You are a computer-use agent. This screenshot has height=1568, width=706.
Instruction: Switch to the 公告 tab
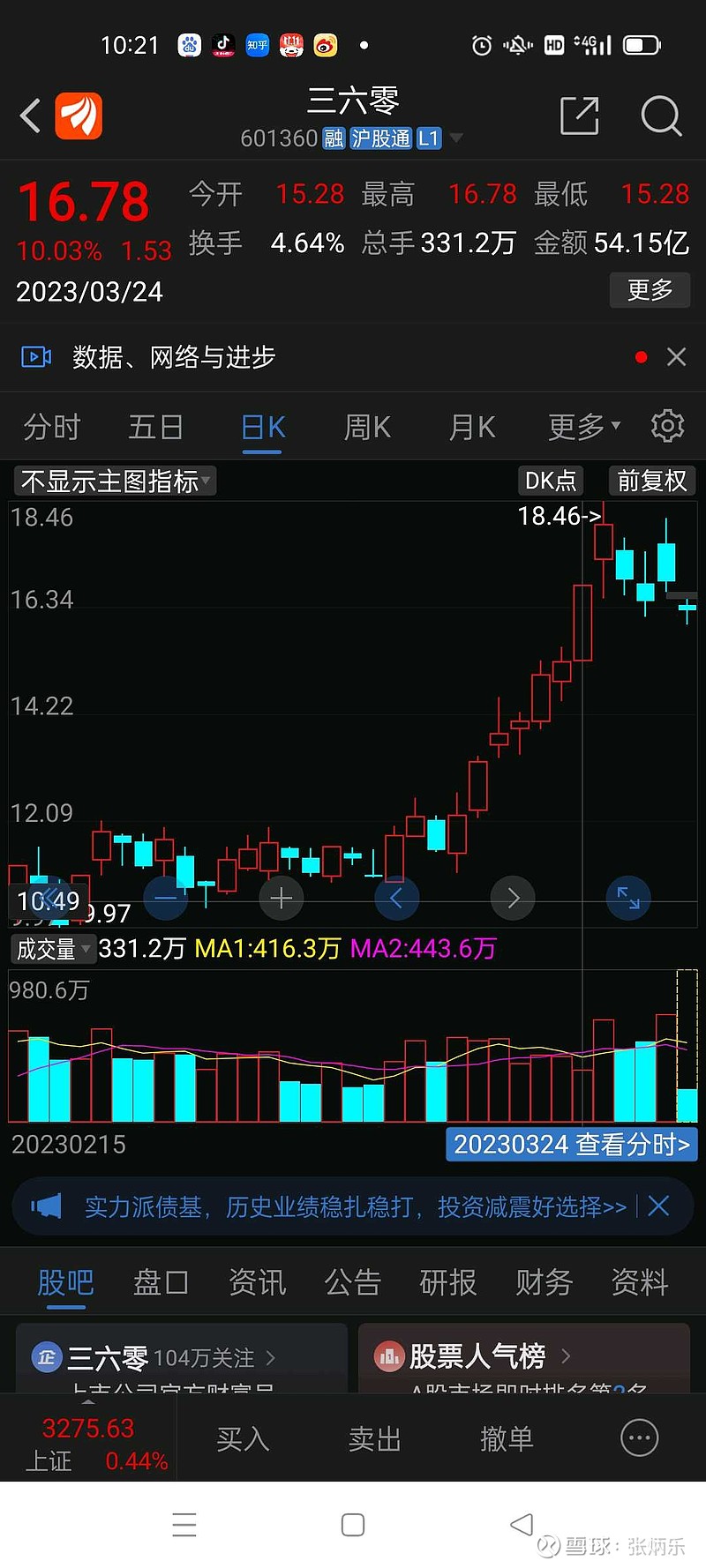(352, 1282)
